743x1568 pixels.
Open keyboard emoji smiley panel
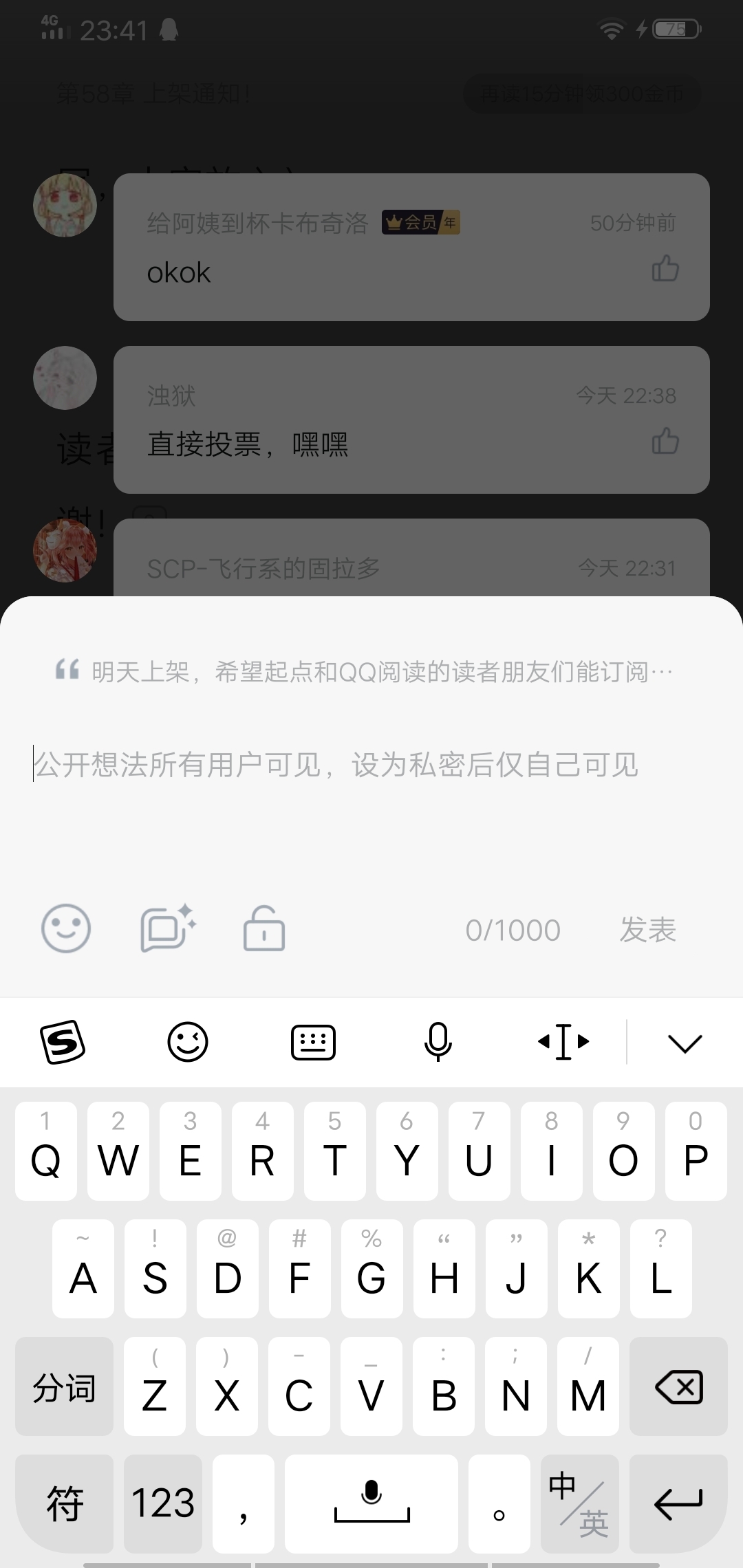pyautogui.click(x=188, y=1042)
